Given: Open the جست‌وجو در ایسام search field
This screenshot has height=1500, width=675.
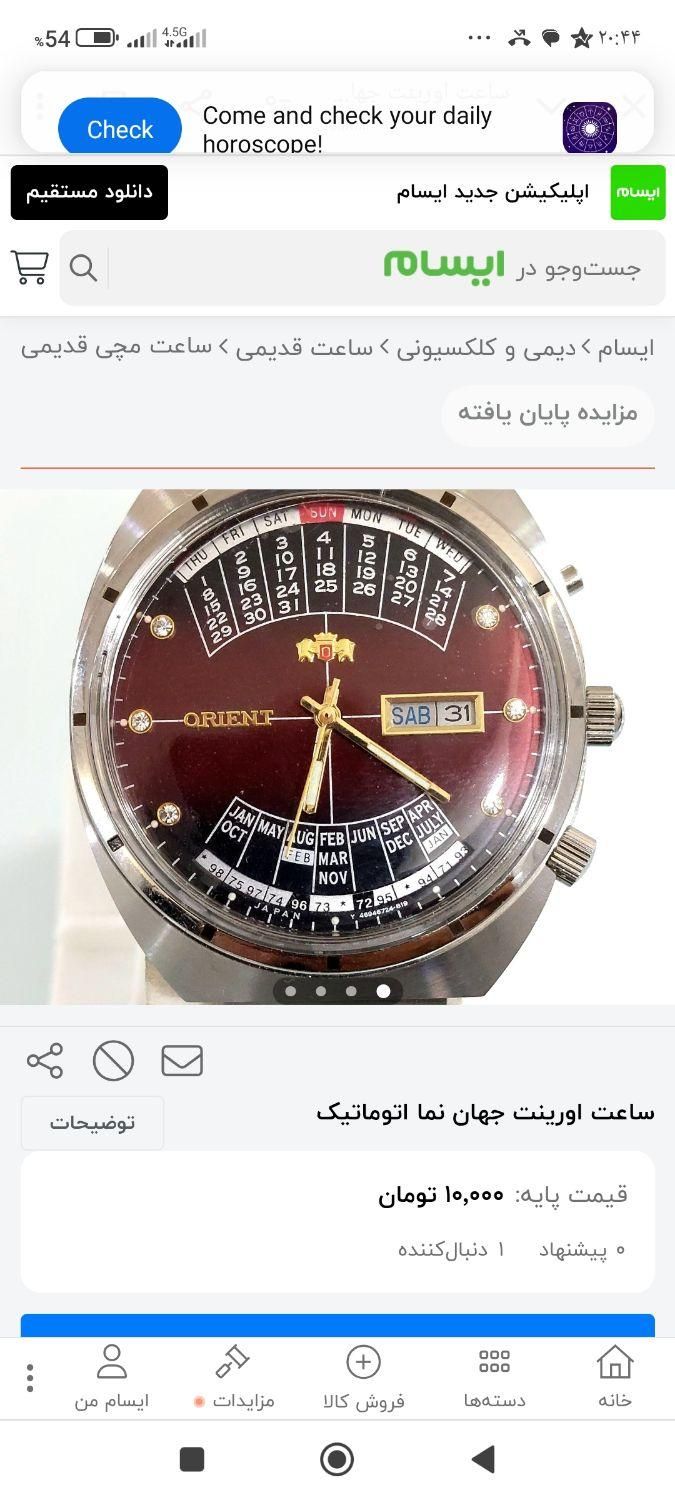Looking at the screenshot, I should [400, 267].
